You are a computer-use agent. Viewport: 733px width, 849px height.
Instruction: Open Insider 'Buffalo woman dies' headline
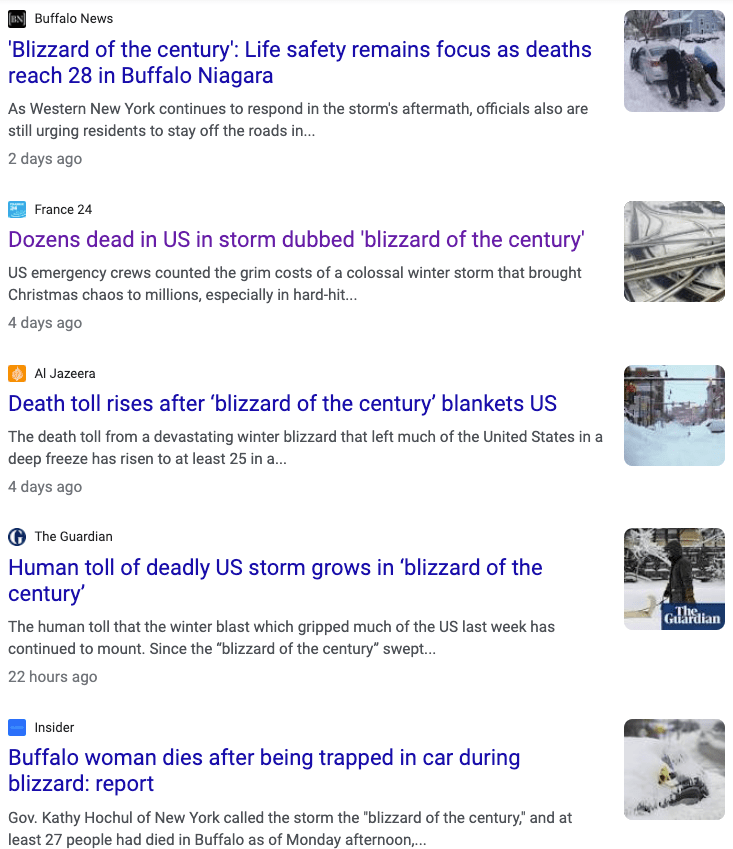click(264, 770)
